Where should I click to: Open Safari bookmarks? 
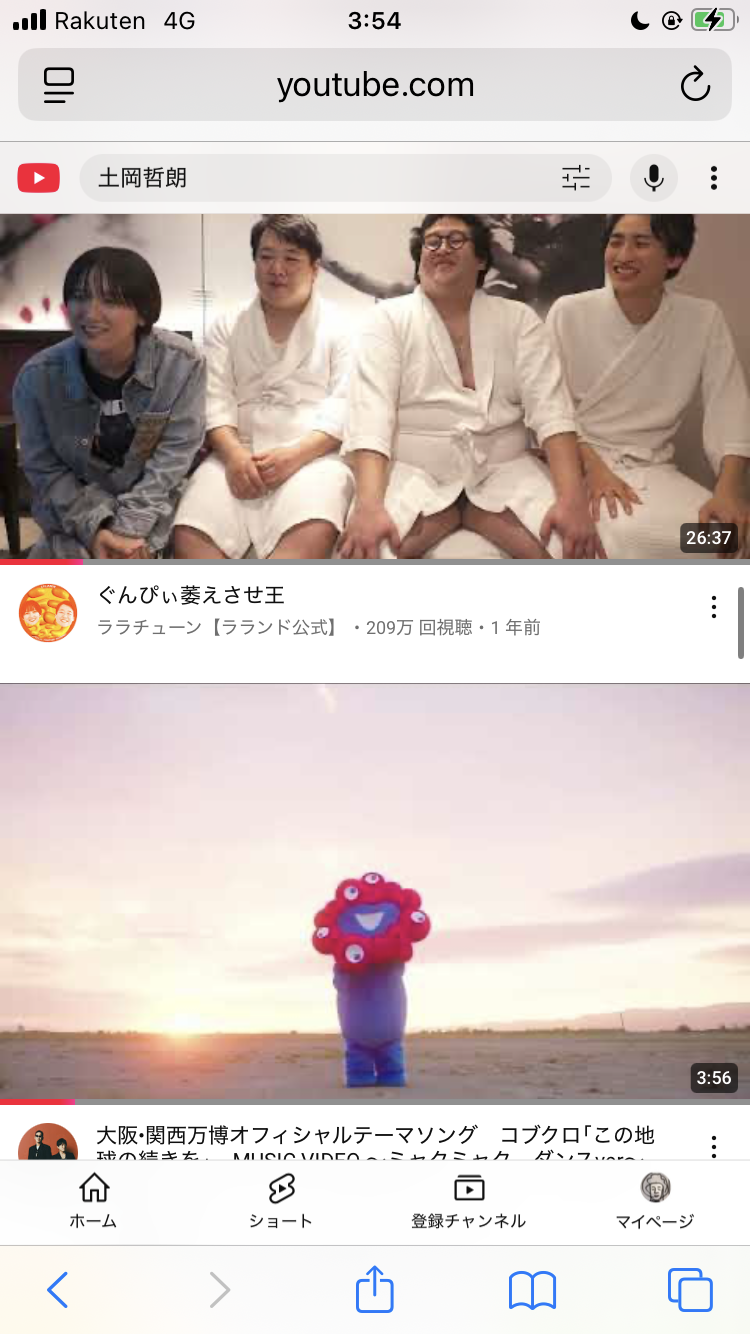pyautogui.click(x=532, y=1290)
